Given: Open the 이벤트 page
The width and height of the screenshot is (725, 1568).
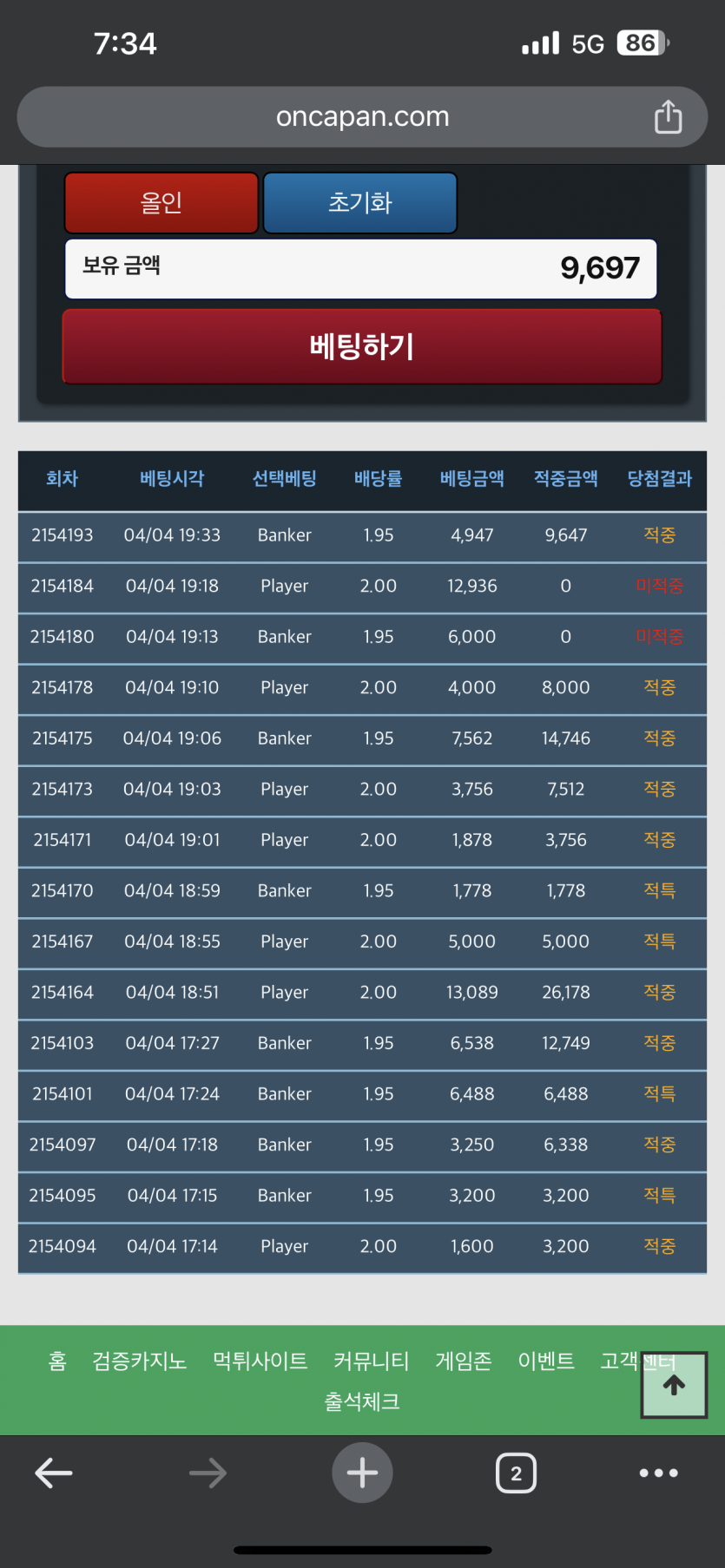Looking at the screenshot, I should pos(546,1361).
